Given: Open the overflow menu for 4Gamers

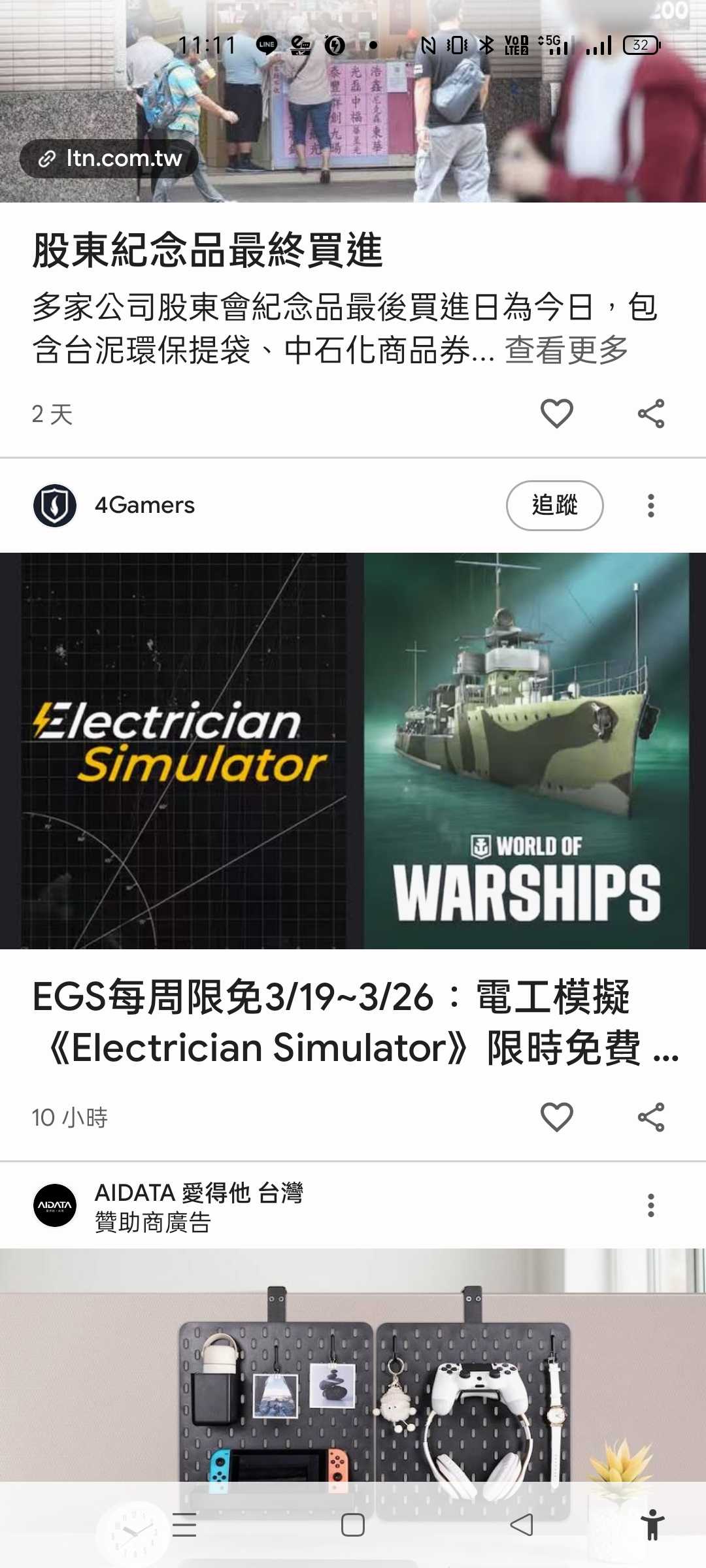Looking at the screenshot, I should [650, 505].
